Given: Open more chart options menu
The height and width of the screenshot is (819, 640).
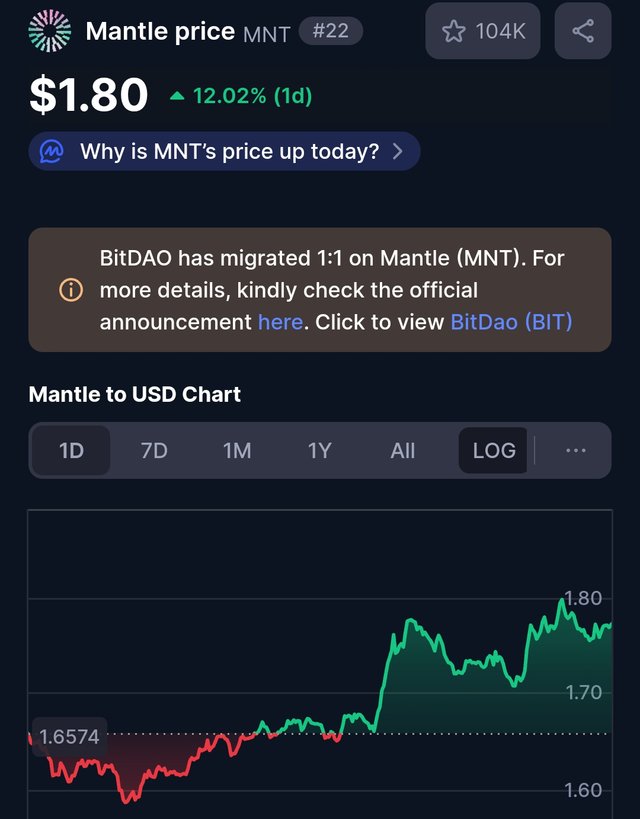Looking at the screenshot, I should pyautogui.click(x=575, y=450).
